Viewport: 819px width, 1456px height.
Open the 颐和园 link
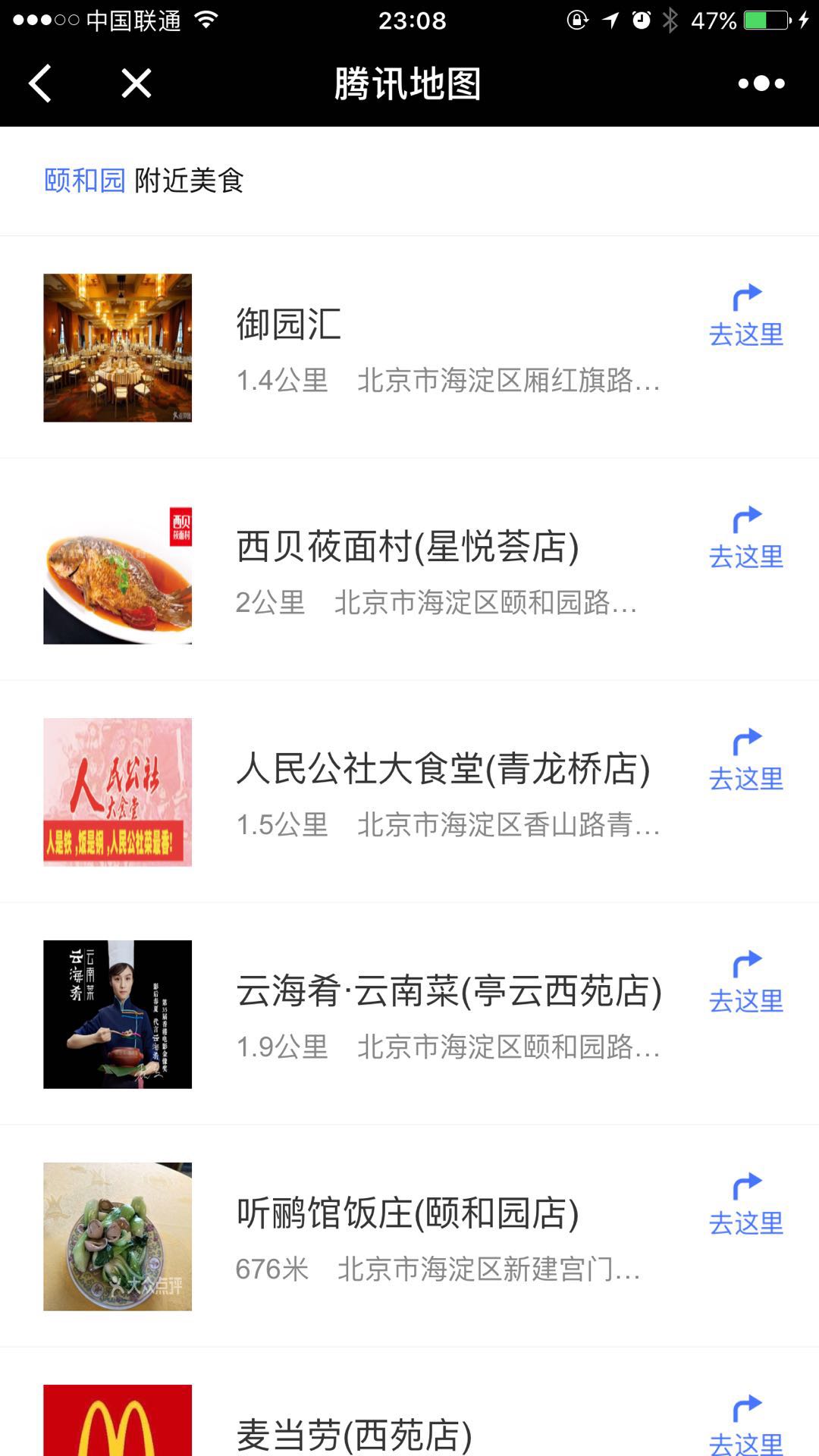click(x=84, y=180)
